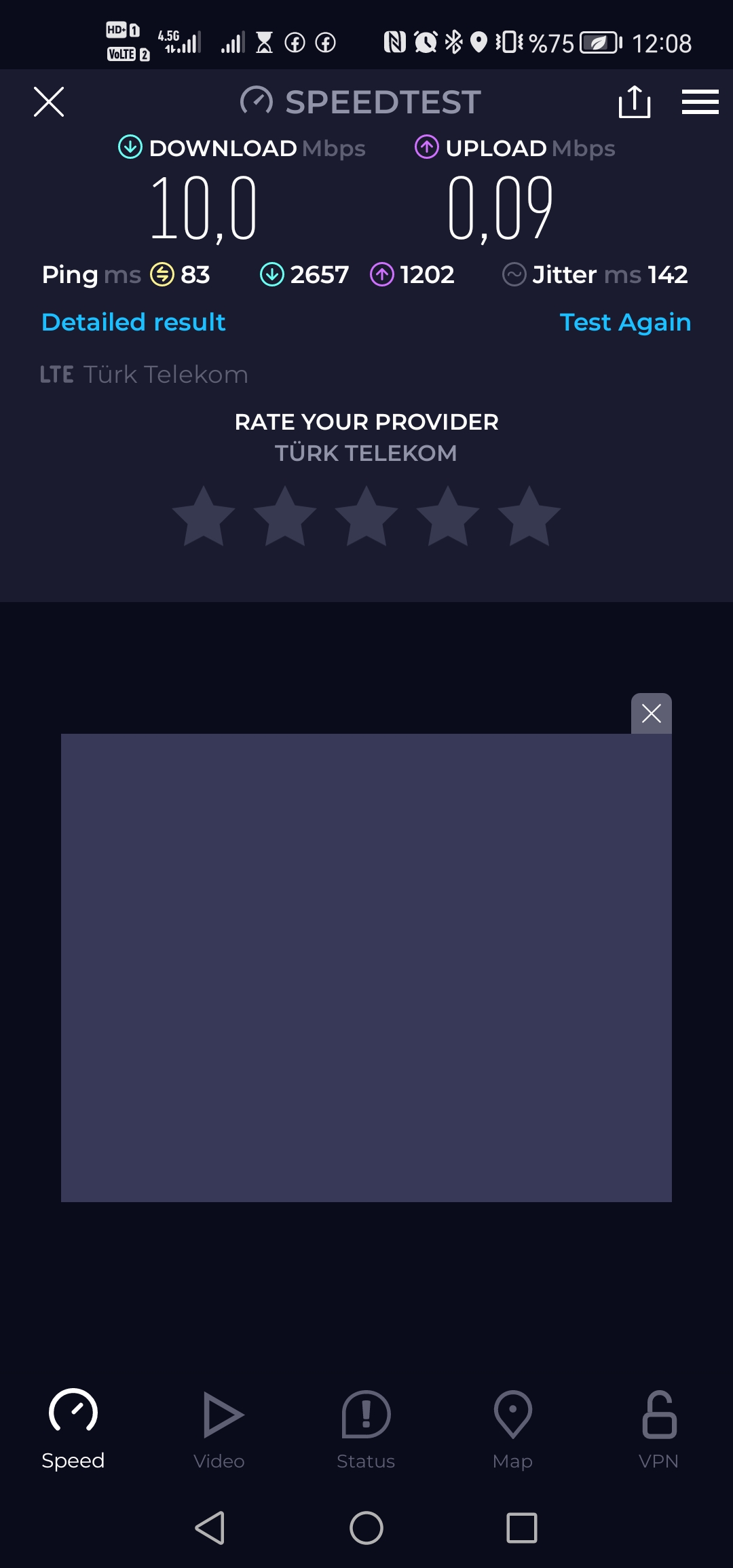The image size is (733, 1568).
Task: Go back using the system back button
Action: 210,1528
